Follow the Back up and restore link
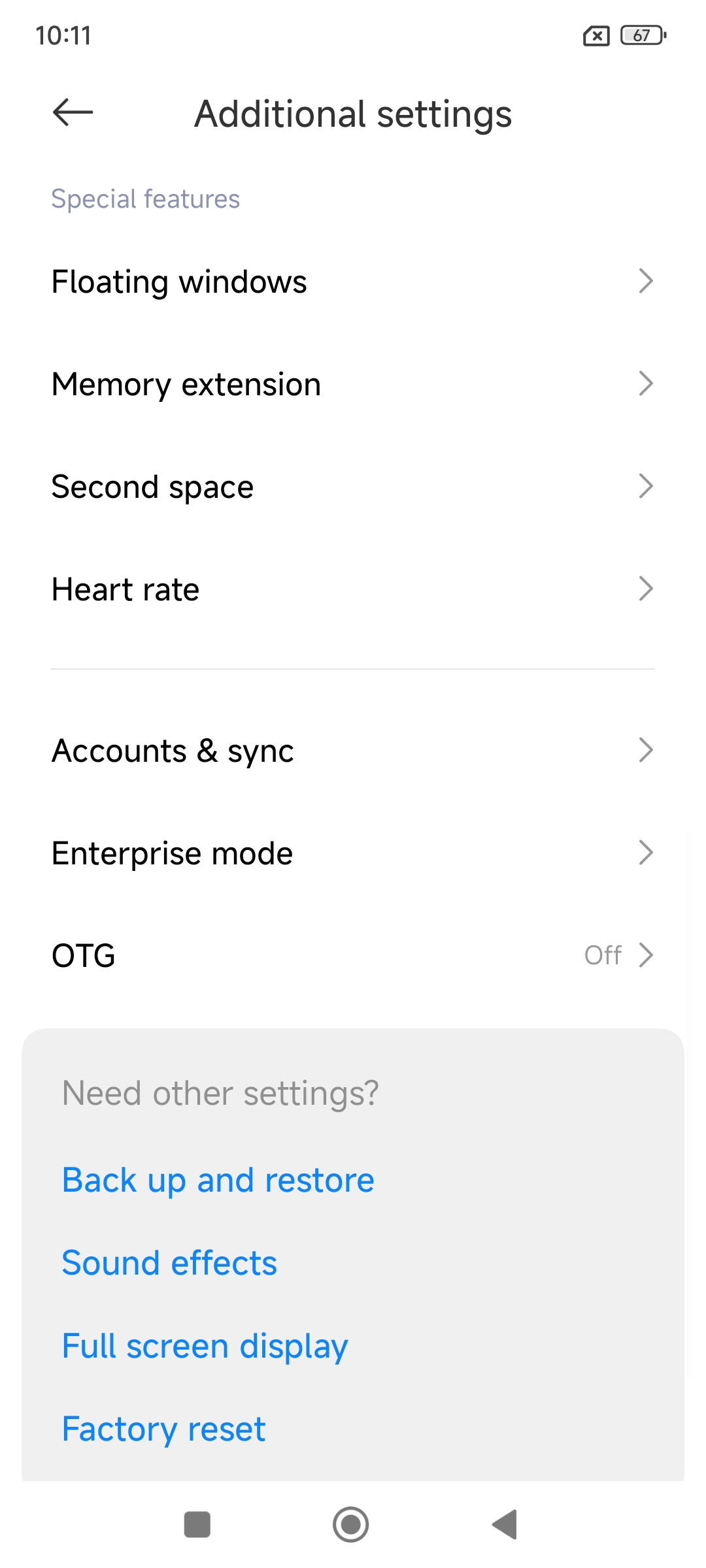This screenshot has width=706, height=1568. click(218, 1180)
